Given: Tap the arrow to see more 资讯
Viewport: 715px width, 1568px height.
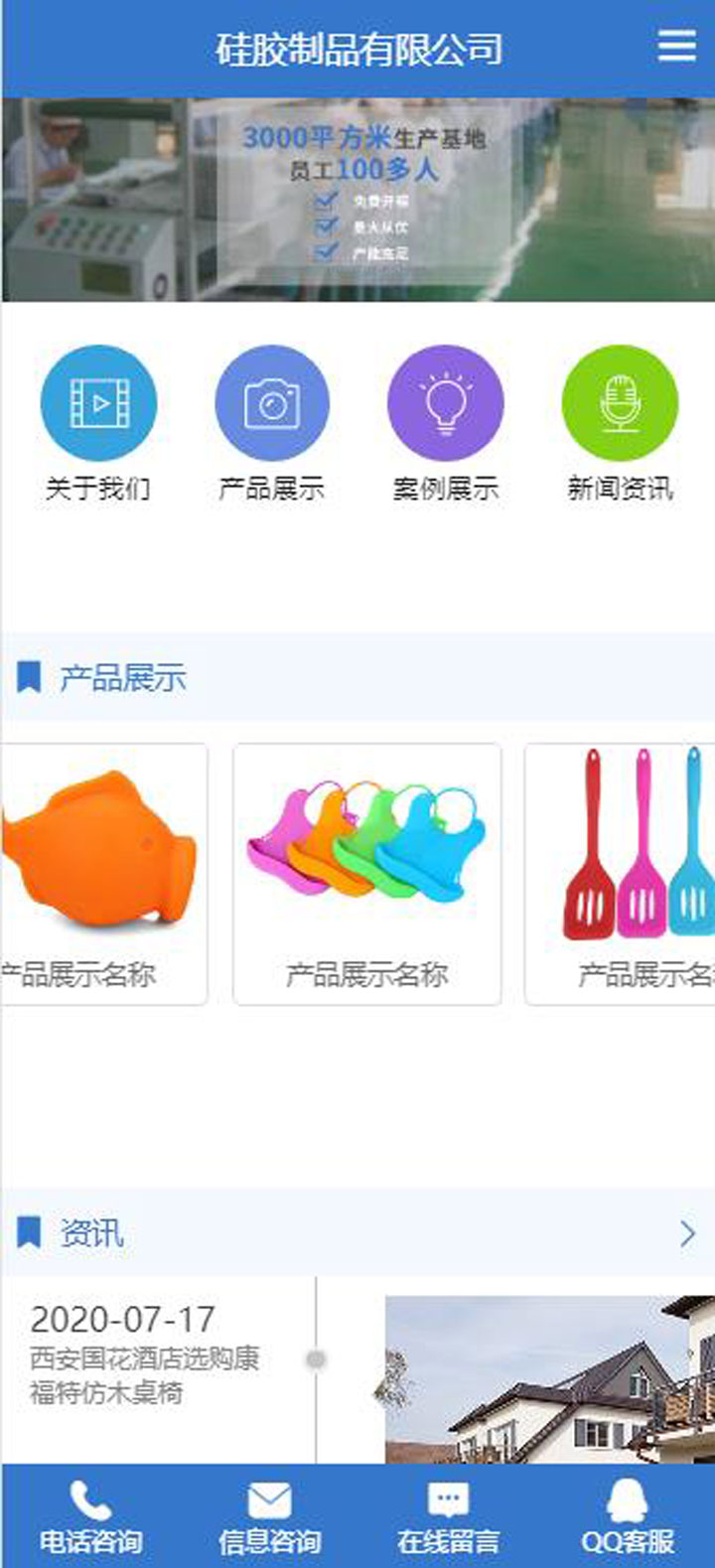Looking at the screenshot, I should coord(687,1233).
